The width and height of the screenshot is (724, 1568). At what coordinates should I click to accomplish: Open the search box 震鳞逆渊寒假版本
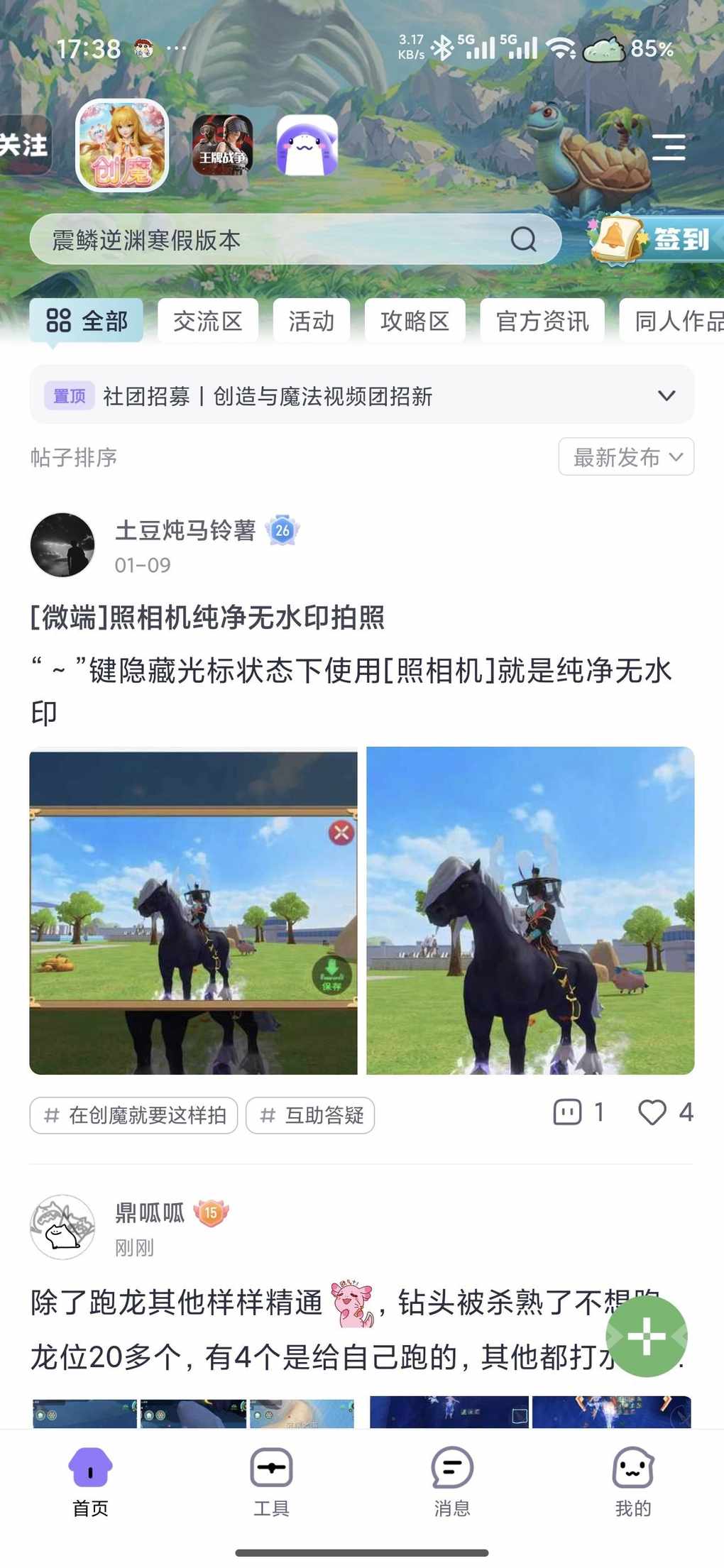284,240
